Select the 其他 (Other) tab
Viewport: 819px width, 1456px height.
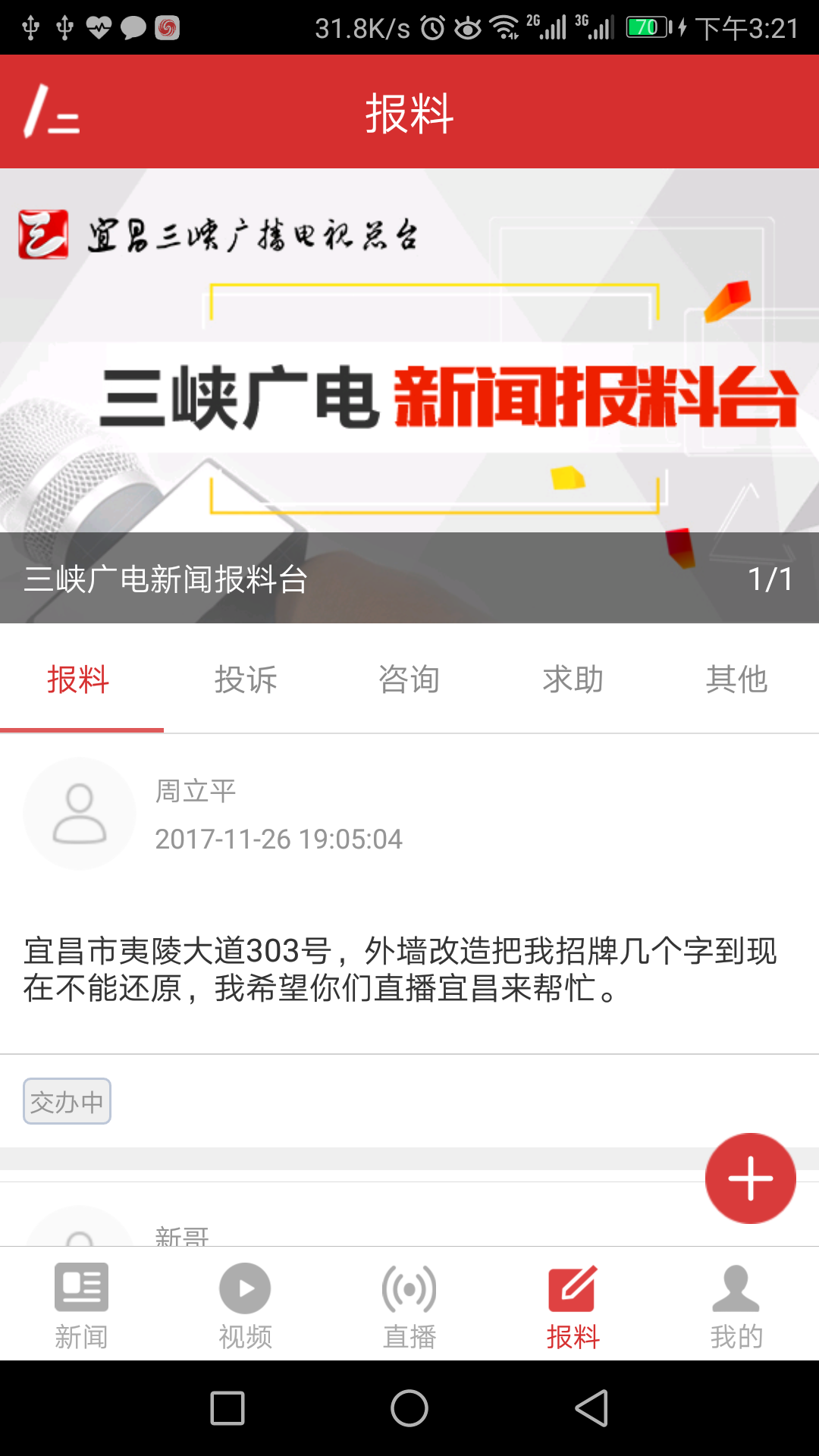point(738,680)
